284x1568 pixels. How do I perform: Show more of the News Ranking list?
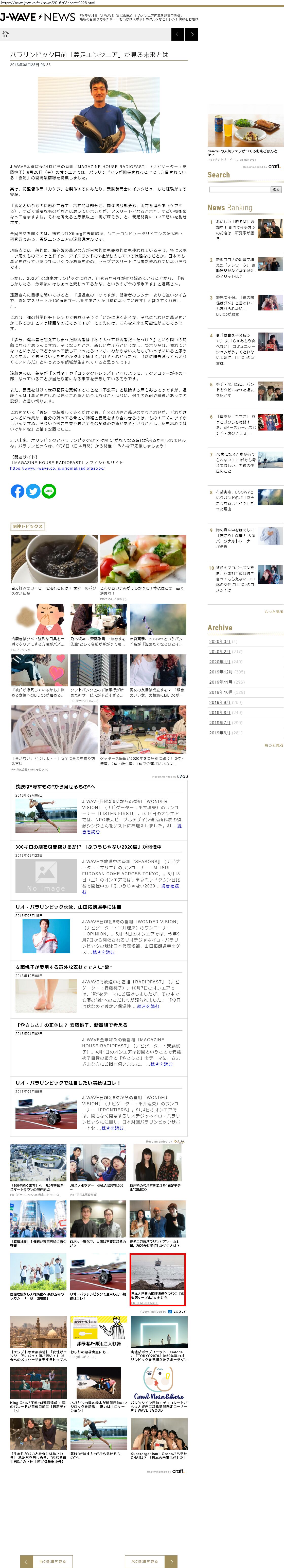pyautogui.click(x=273, y=612)
